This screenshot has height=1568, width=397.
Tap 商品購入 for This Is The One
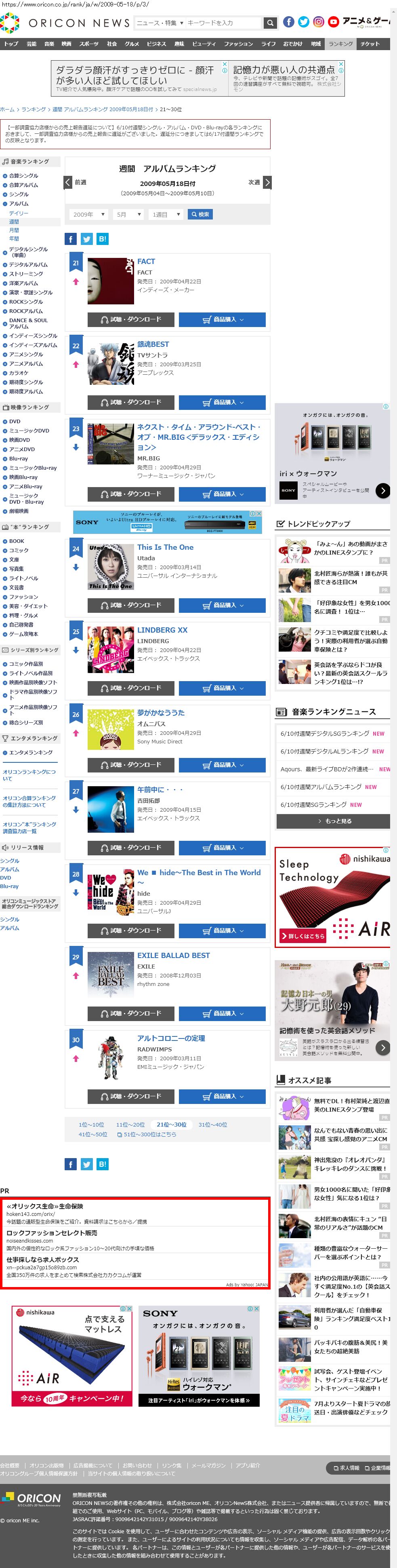(x=222, y=605)
